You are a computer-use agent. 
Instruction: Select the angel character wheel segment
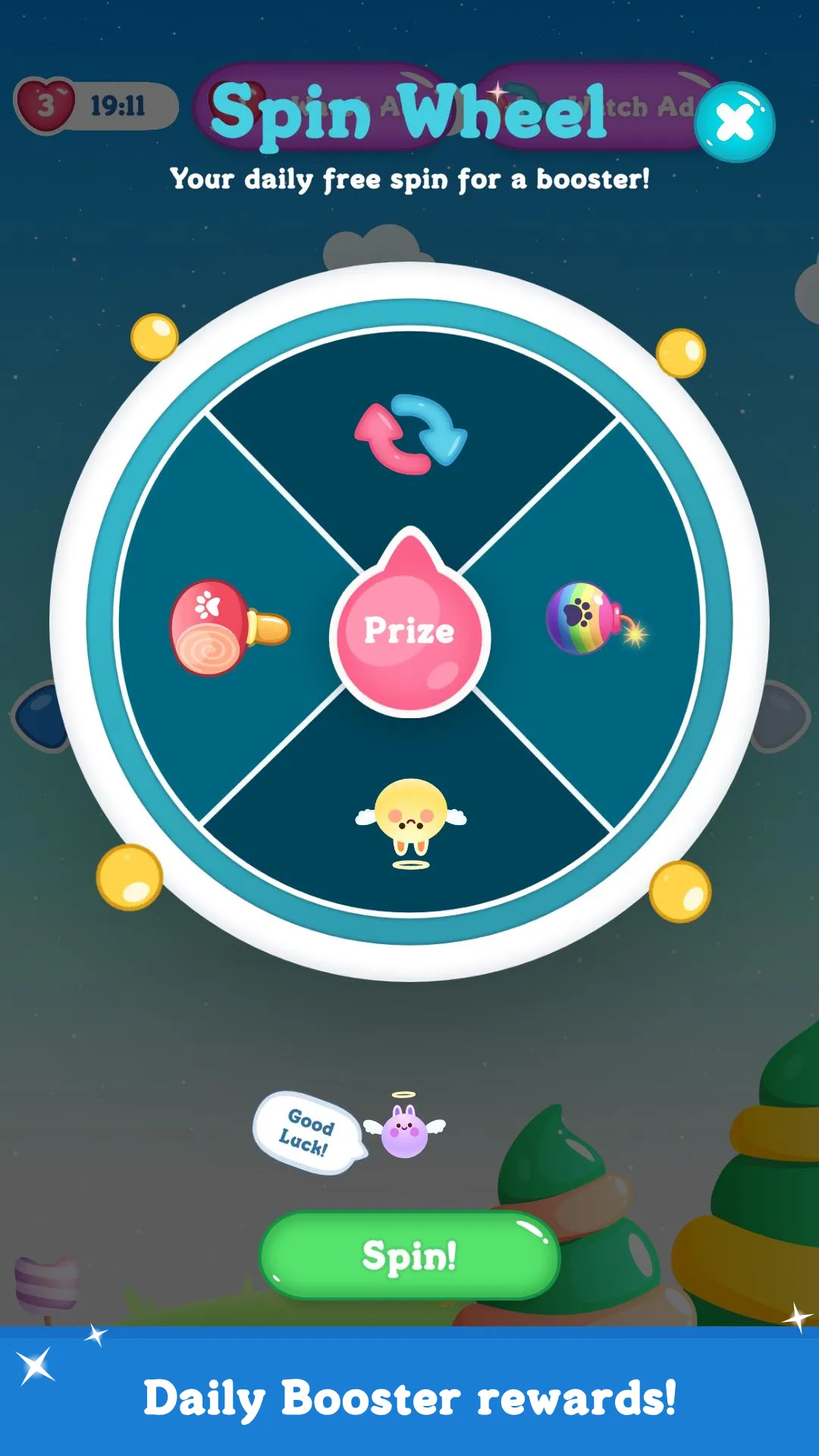pos(409,819)
